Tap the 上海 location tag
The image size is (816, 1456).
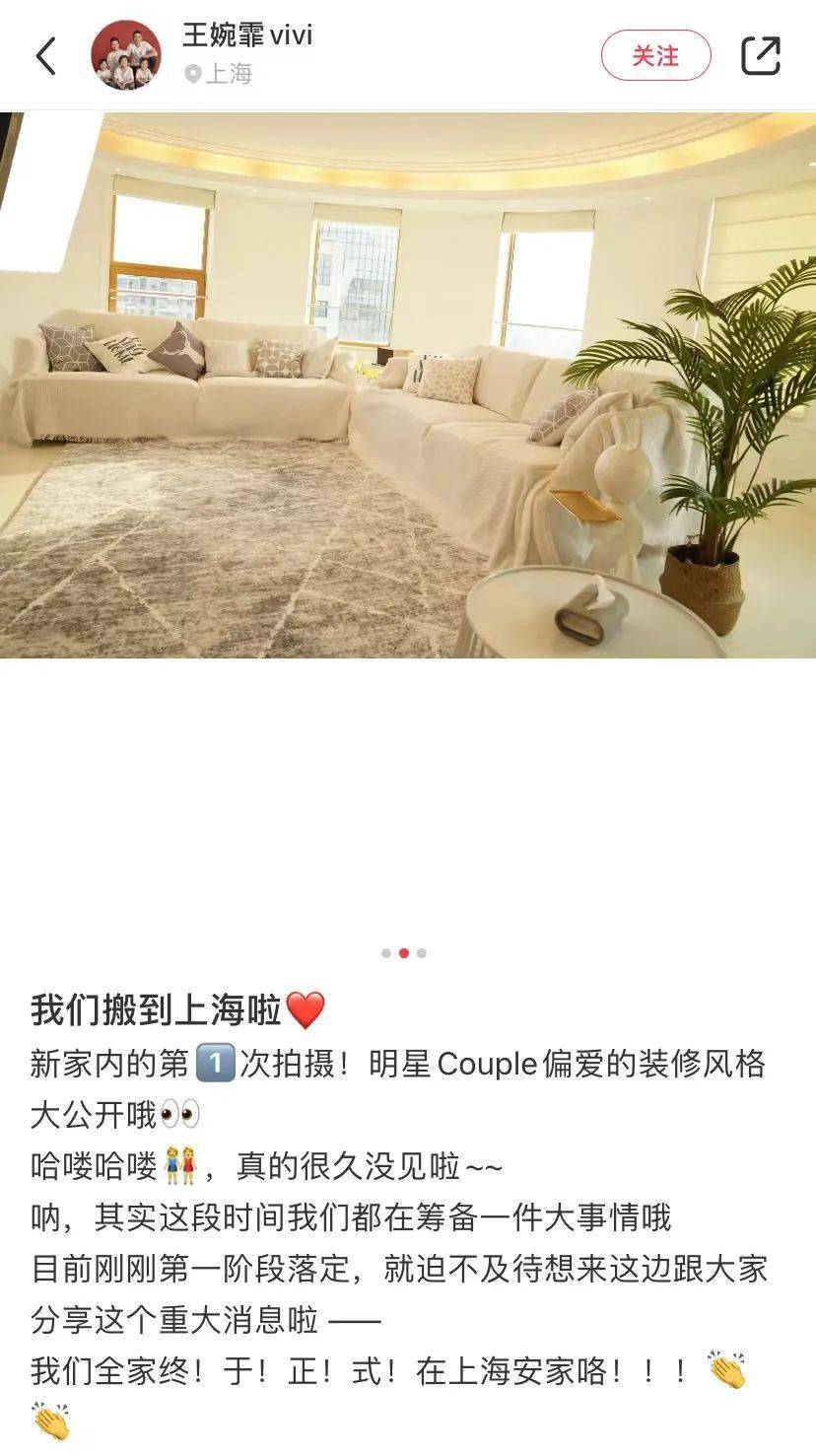(219, 74)
